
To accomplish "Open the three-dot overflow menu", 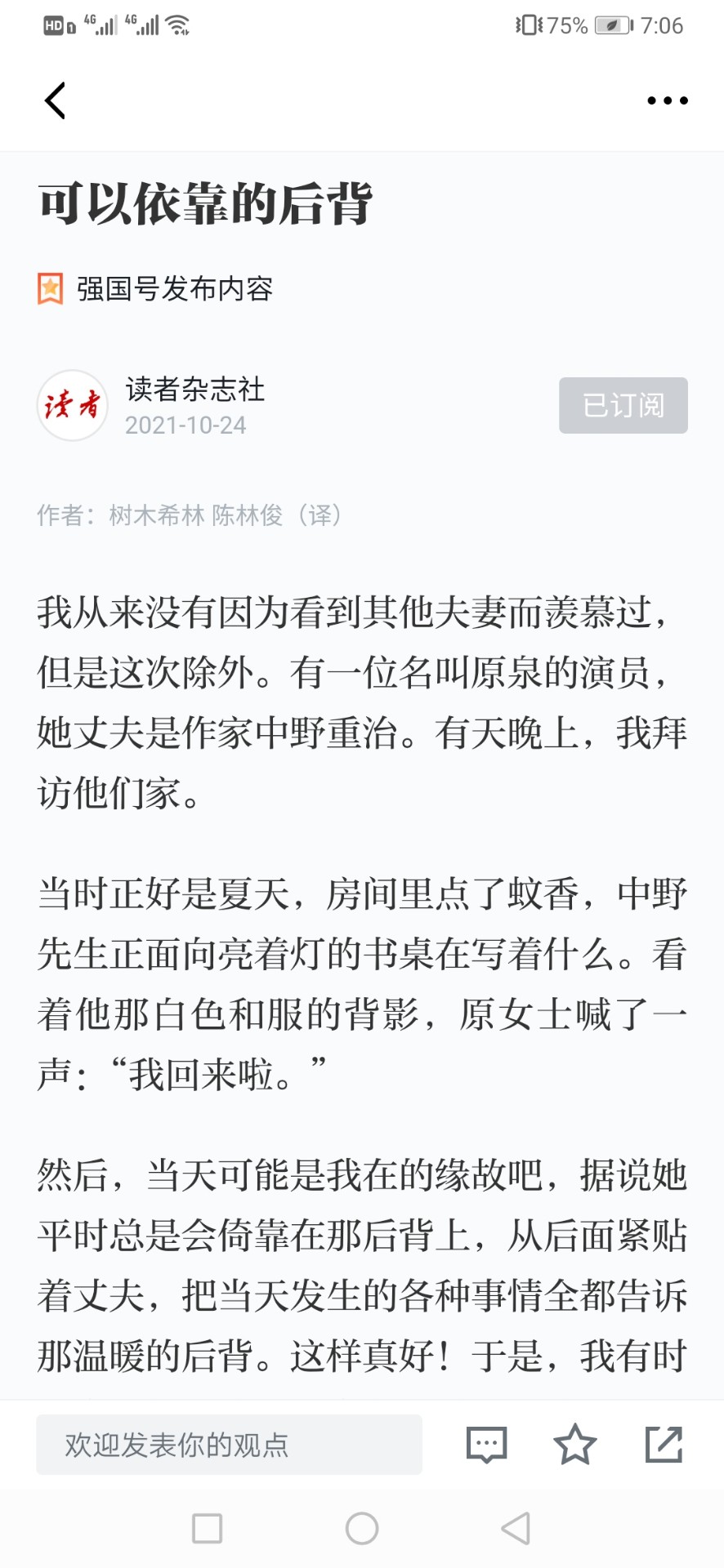I will tap(667, 100).
